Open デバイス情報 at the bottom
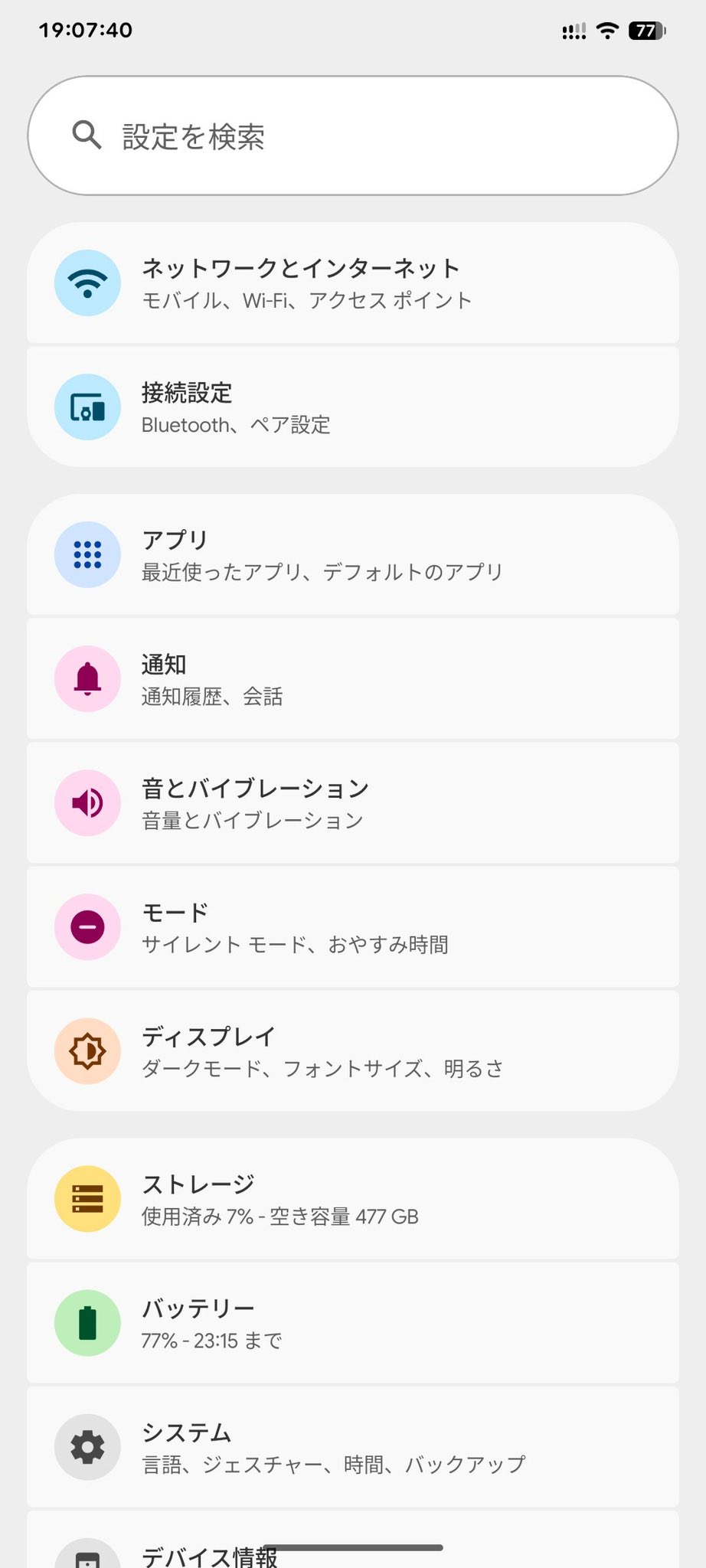 (210, 1554)
